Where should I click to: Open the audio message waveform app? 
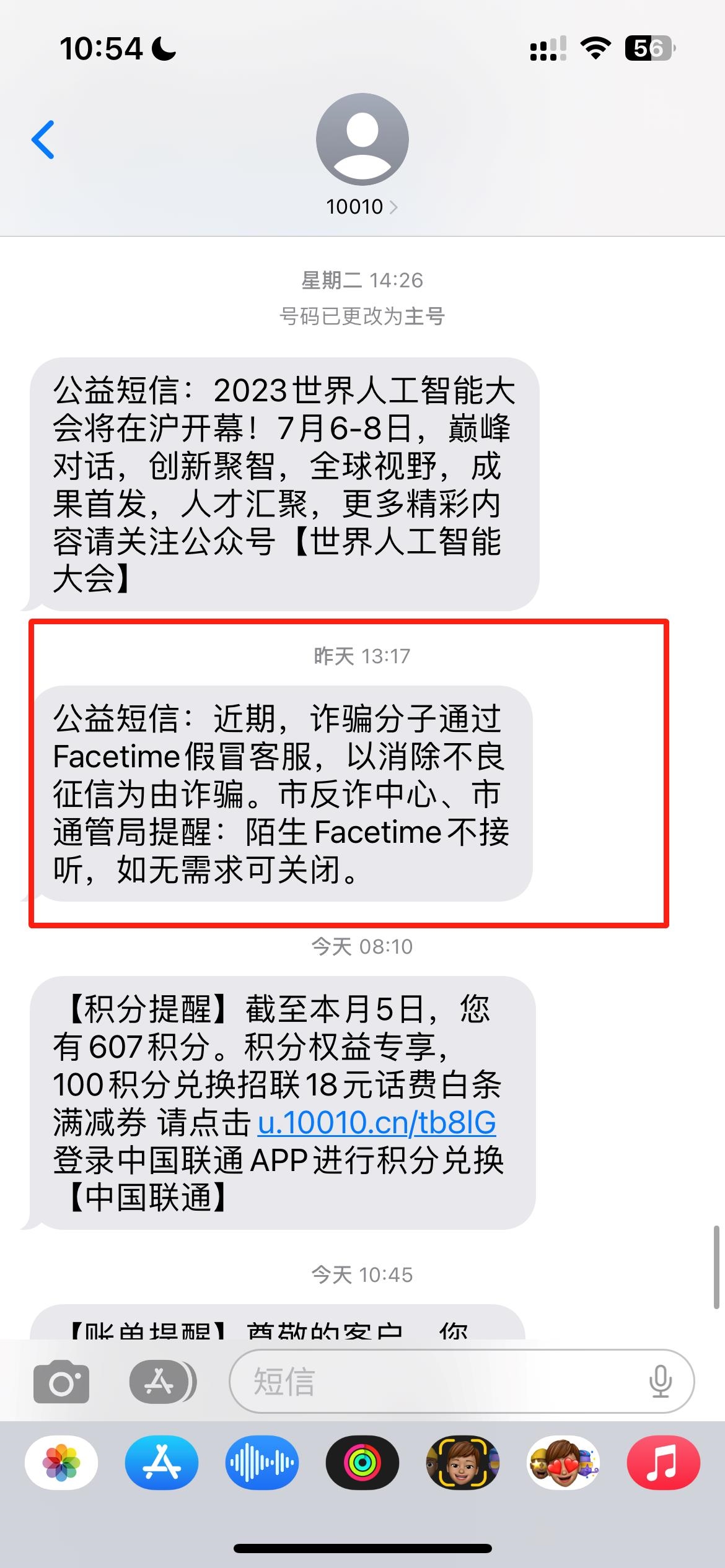coord(262,1463)
